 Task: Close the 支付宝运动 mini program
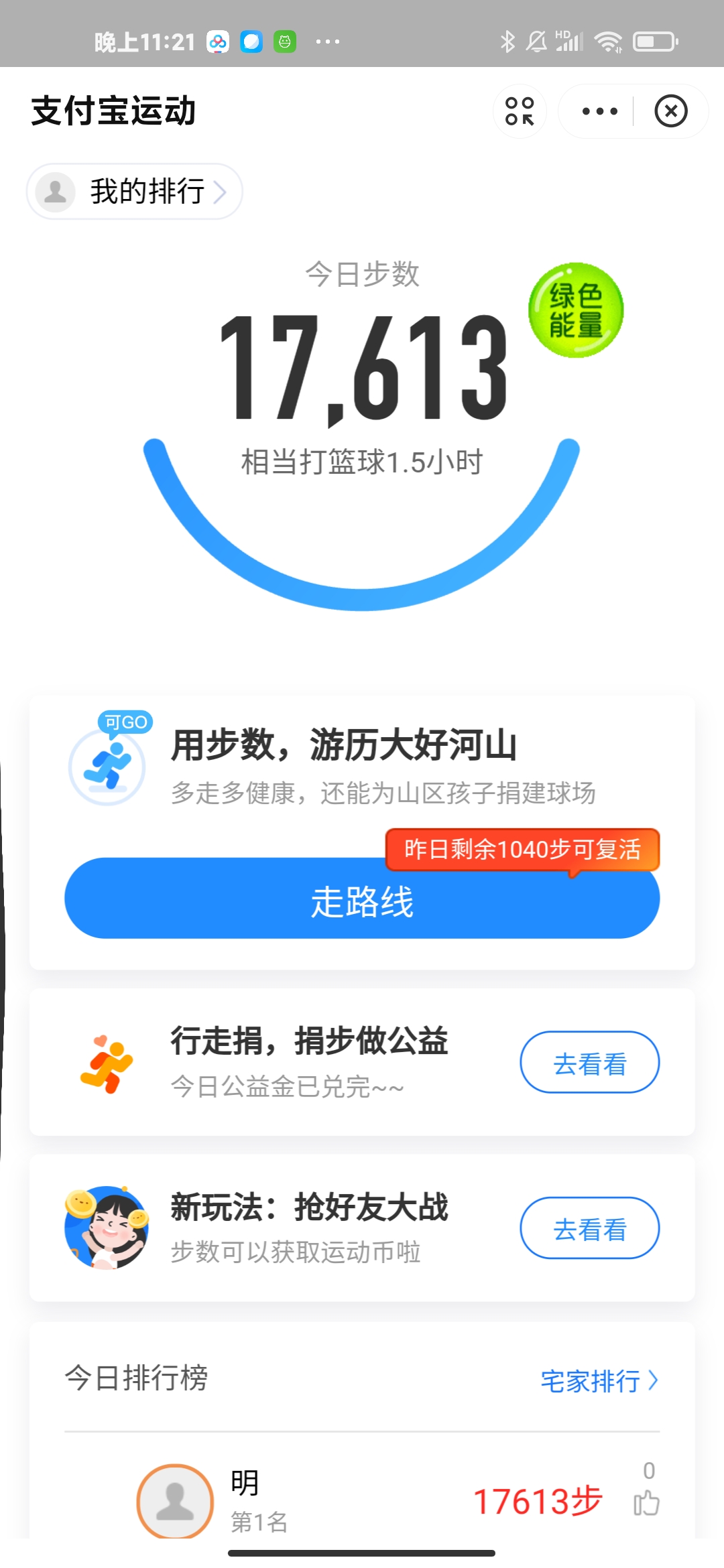click(670, 111)
